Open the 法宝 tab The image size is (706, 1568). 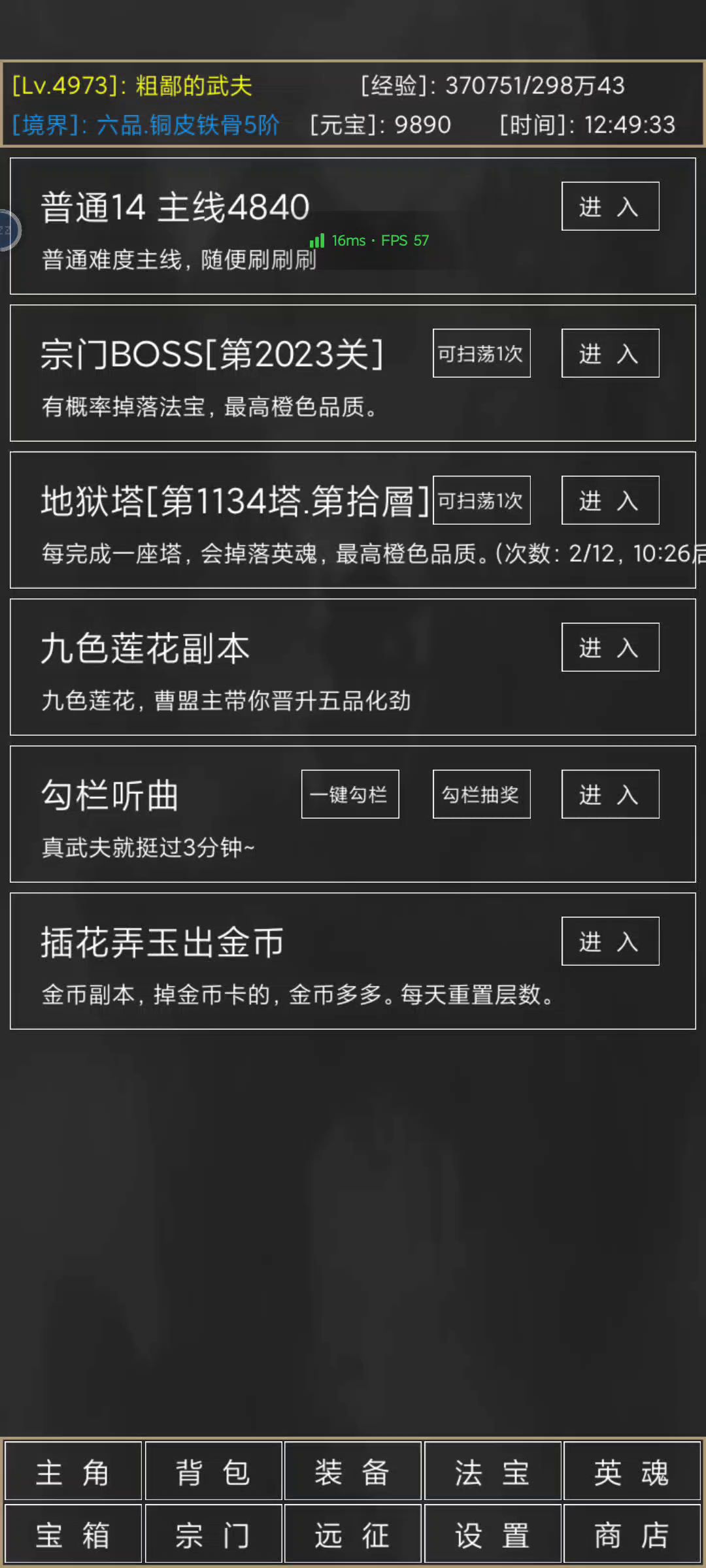tap(492, 1473)
